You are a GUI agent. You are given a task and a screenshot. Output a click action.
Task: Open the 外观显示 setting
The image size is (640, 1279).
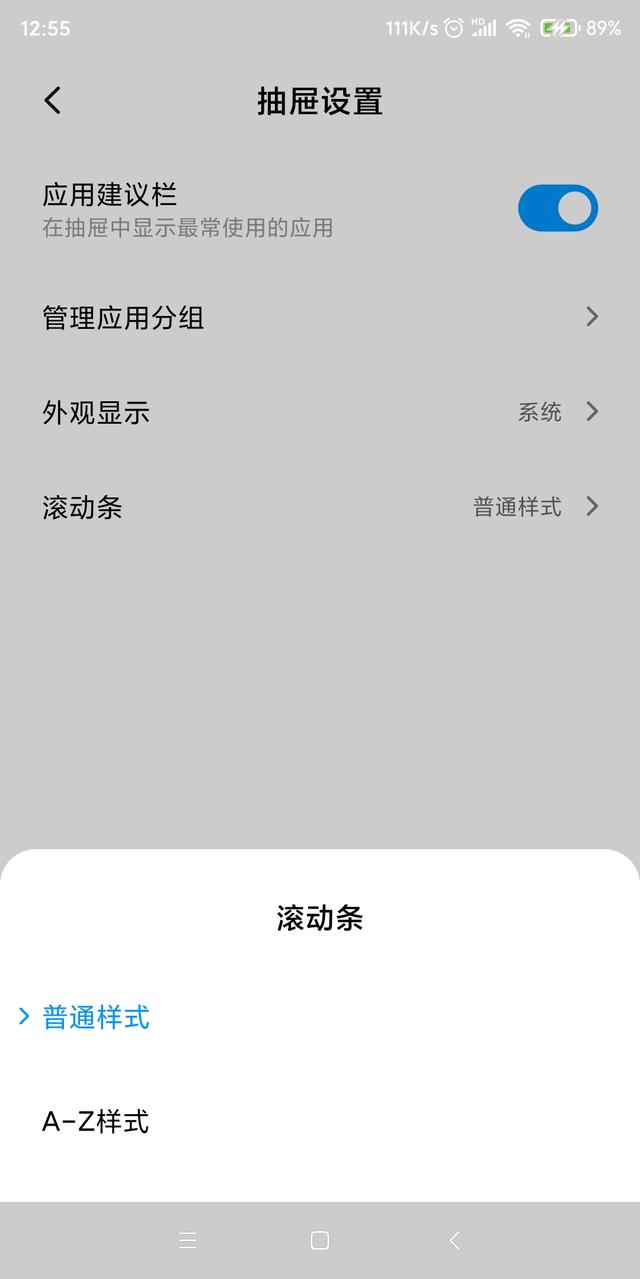[320, 412]
